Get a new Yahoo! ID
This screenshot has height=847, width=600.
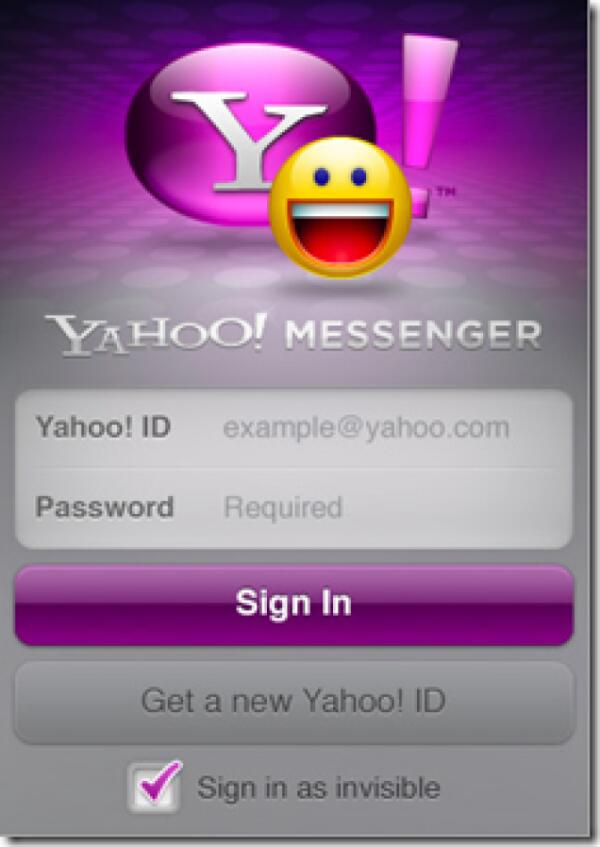click(293, 701)
